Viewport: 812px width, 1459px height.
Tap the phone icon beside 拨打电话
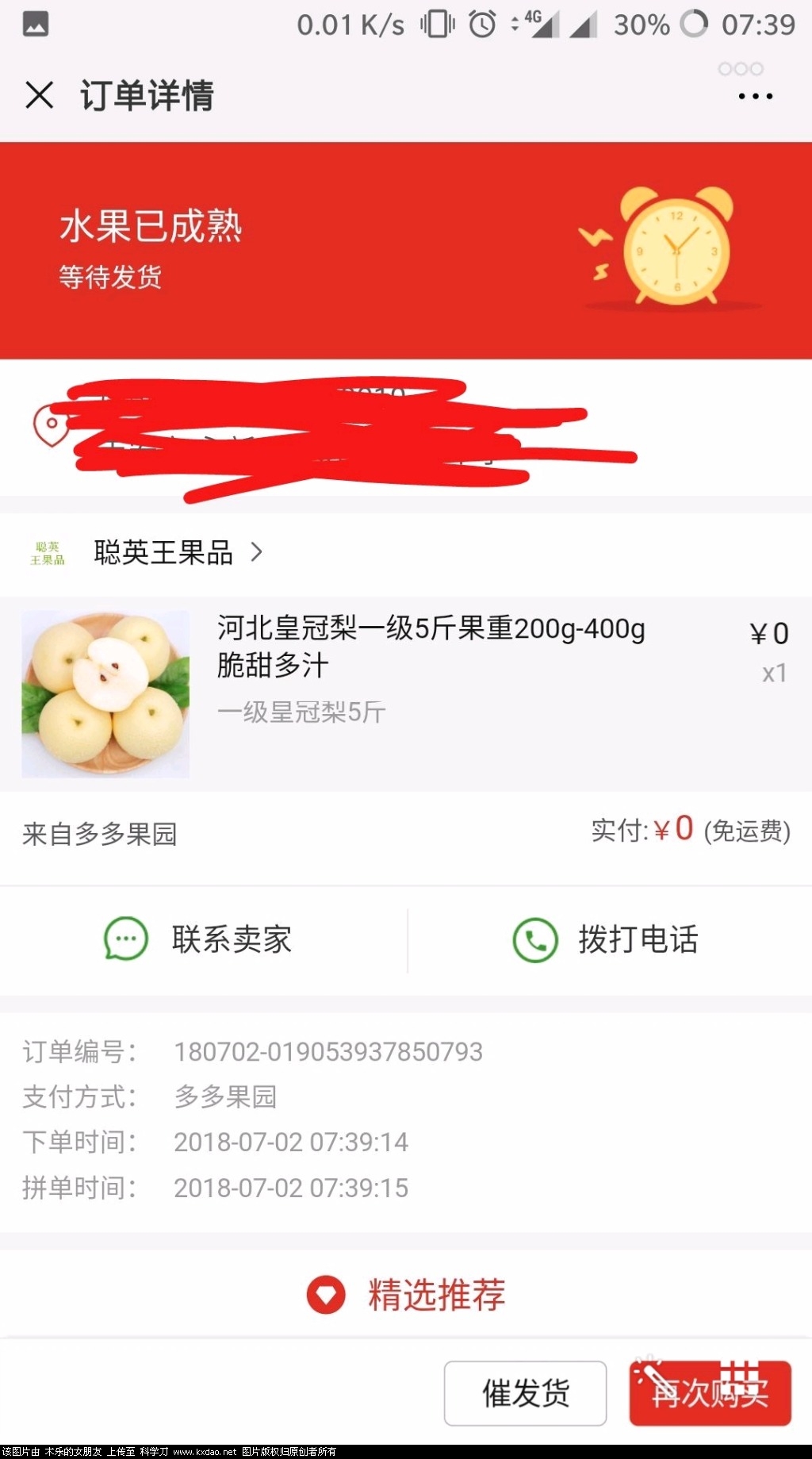[536, 939]
